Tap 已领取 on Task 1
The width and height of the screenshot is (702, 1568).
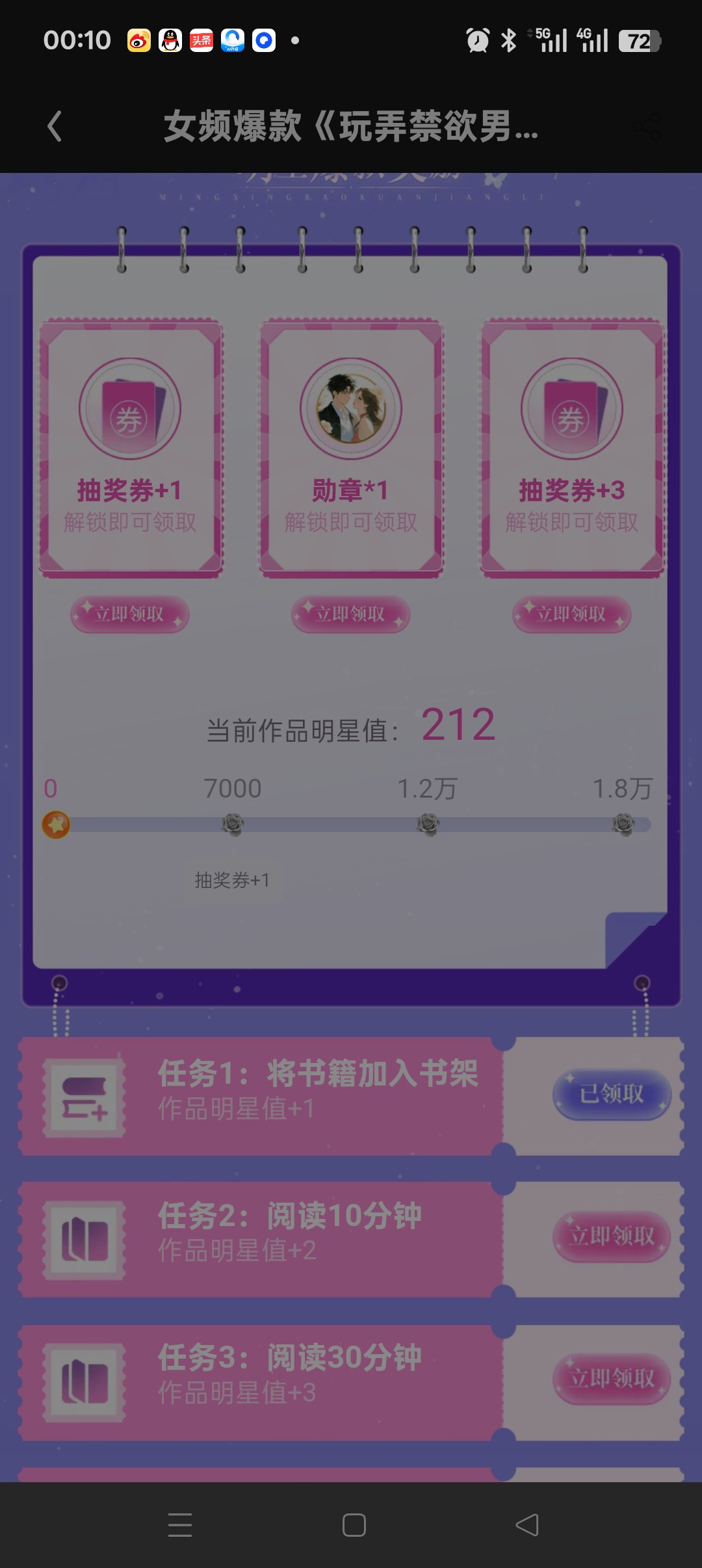tap(612, 1095)
